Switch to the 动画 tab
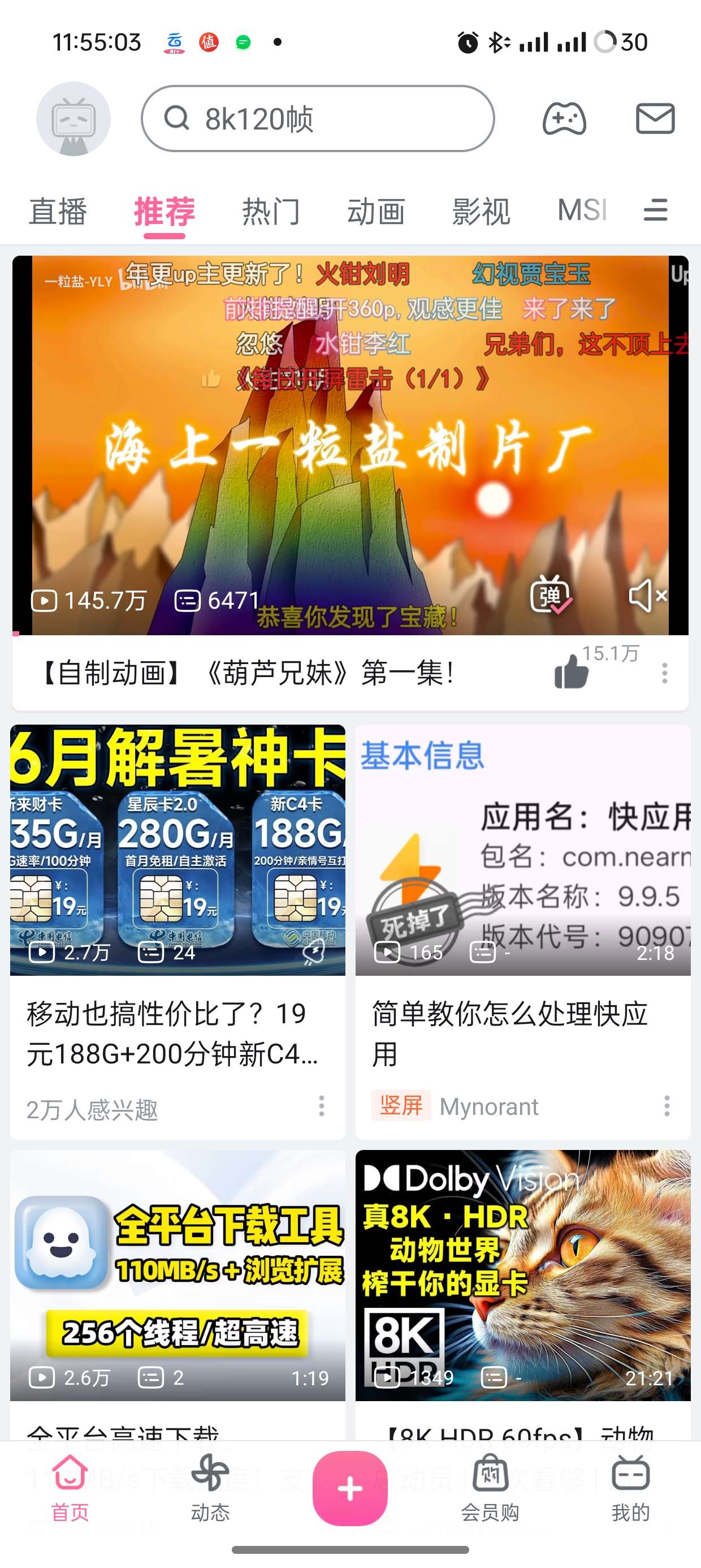Image resolution: width=701 pixels, height=1568 pixels. [375, 212]
